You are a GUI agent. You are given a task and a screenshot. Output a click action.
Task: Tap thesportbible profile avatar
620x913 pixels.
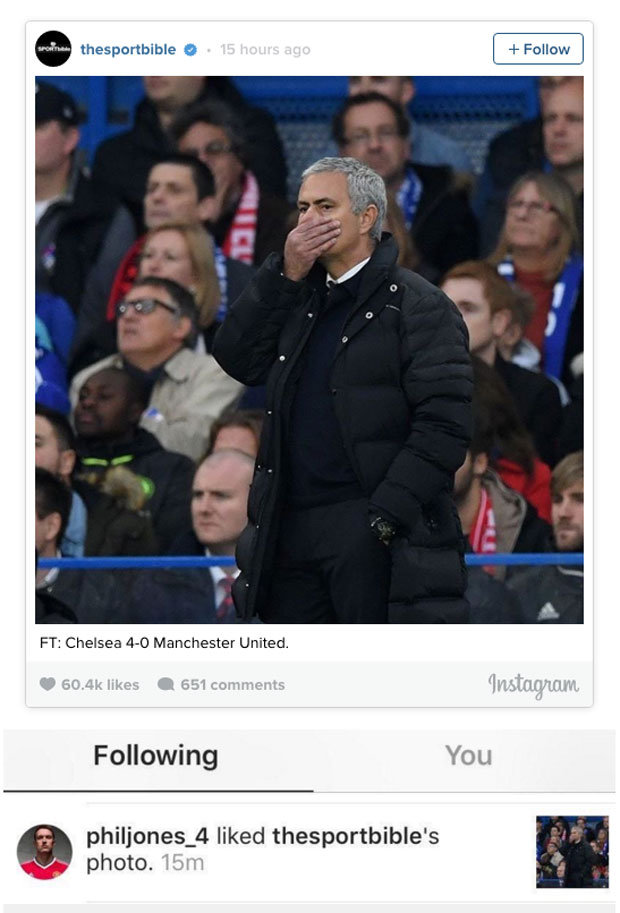pos(53,49)
